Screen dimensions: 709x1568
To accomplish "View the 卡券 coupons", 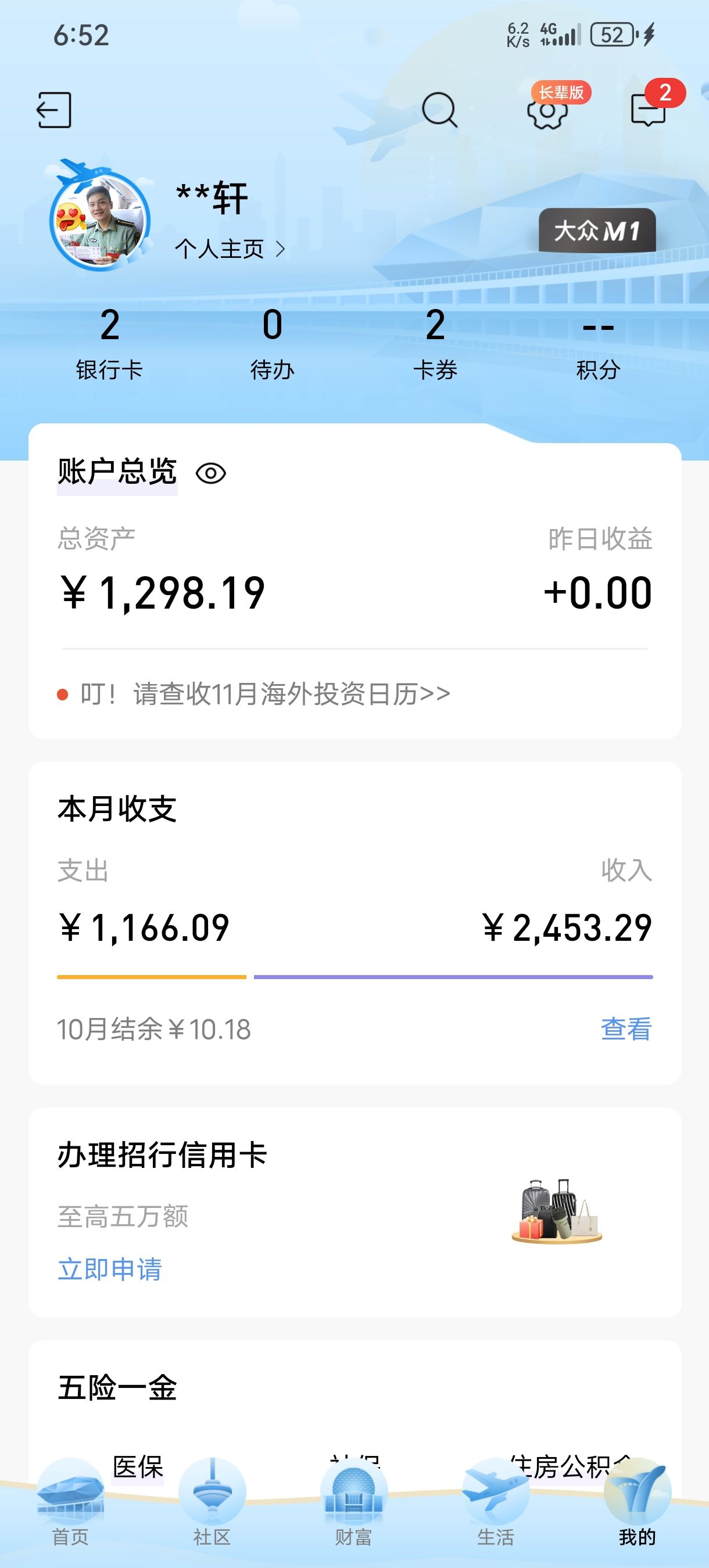I will coord(435,344).
